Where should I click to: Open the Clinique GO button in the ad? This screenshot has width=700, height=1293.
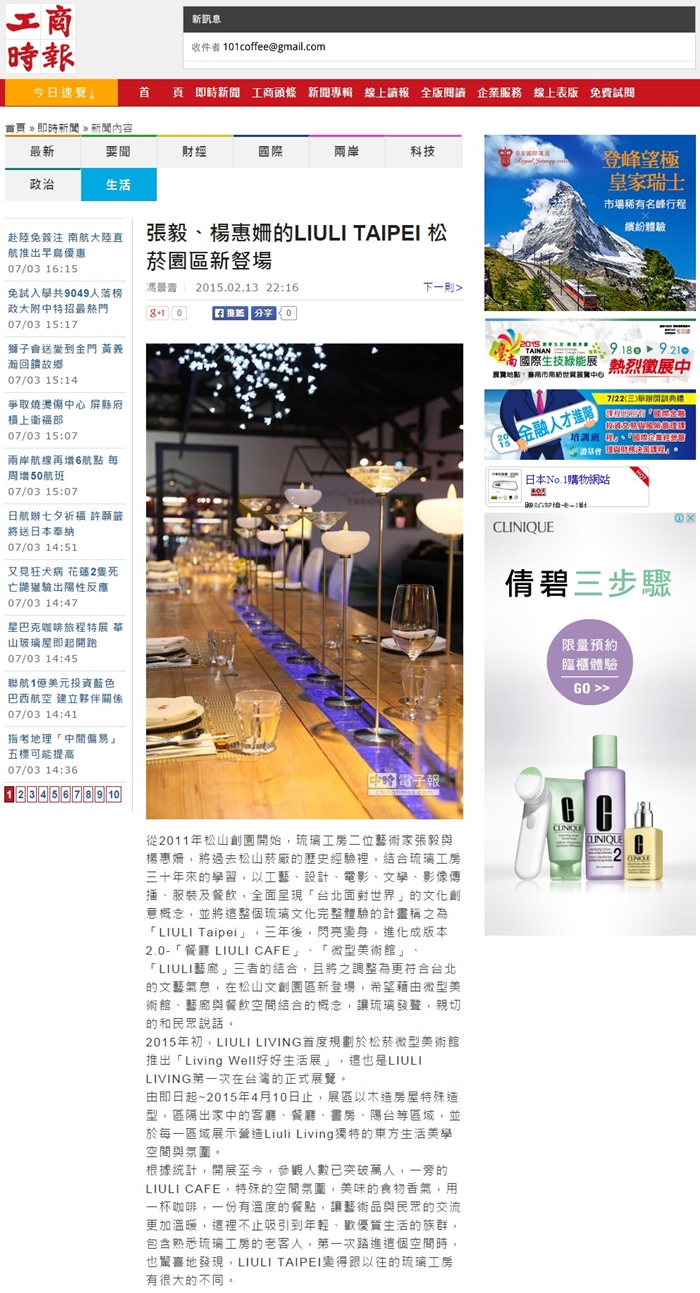(591, 689)
